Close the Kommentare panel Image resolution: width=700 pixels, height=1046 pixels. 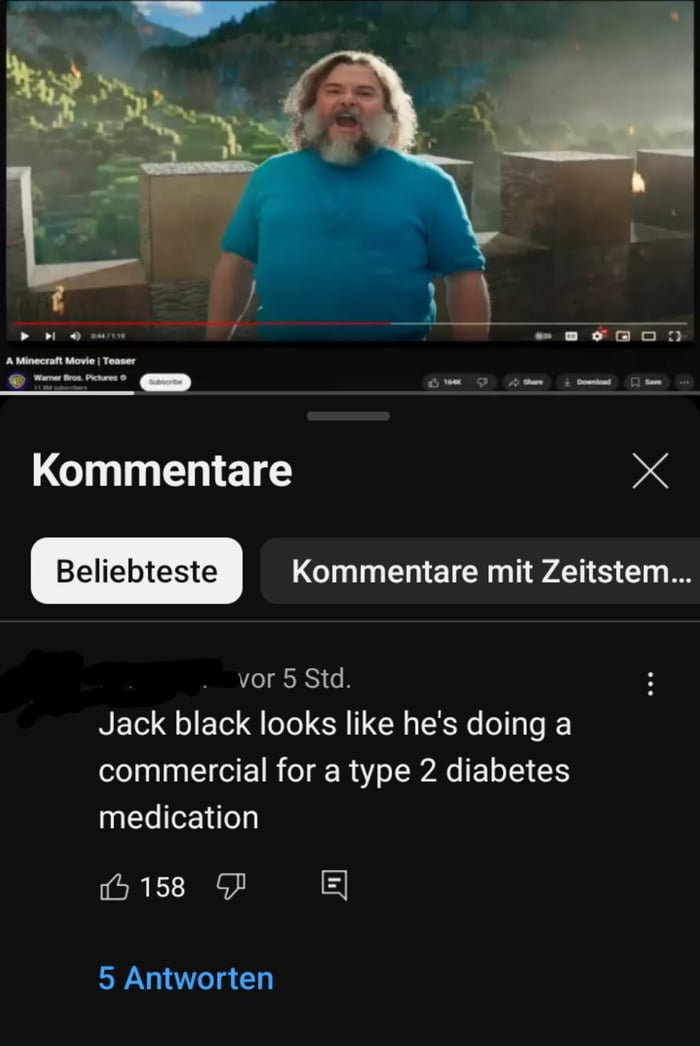click(650, 470)
